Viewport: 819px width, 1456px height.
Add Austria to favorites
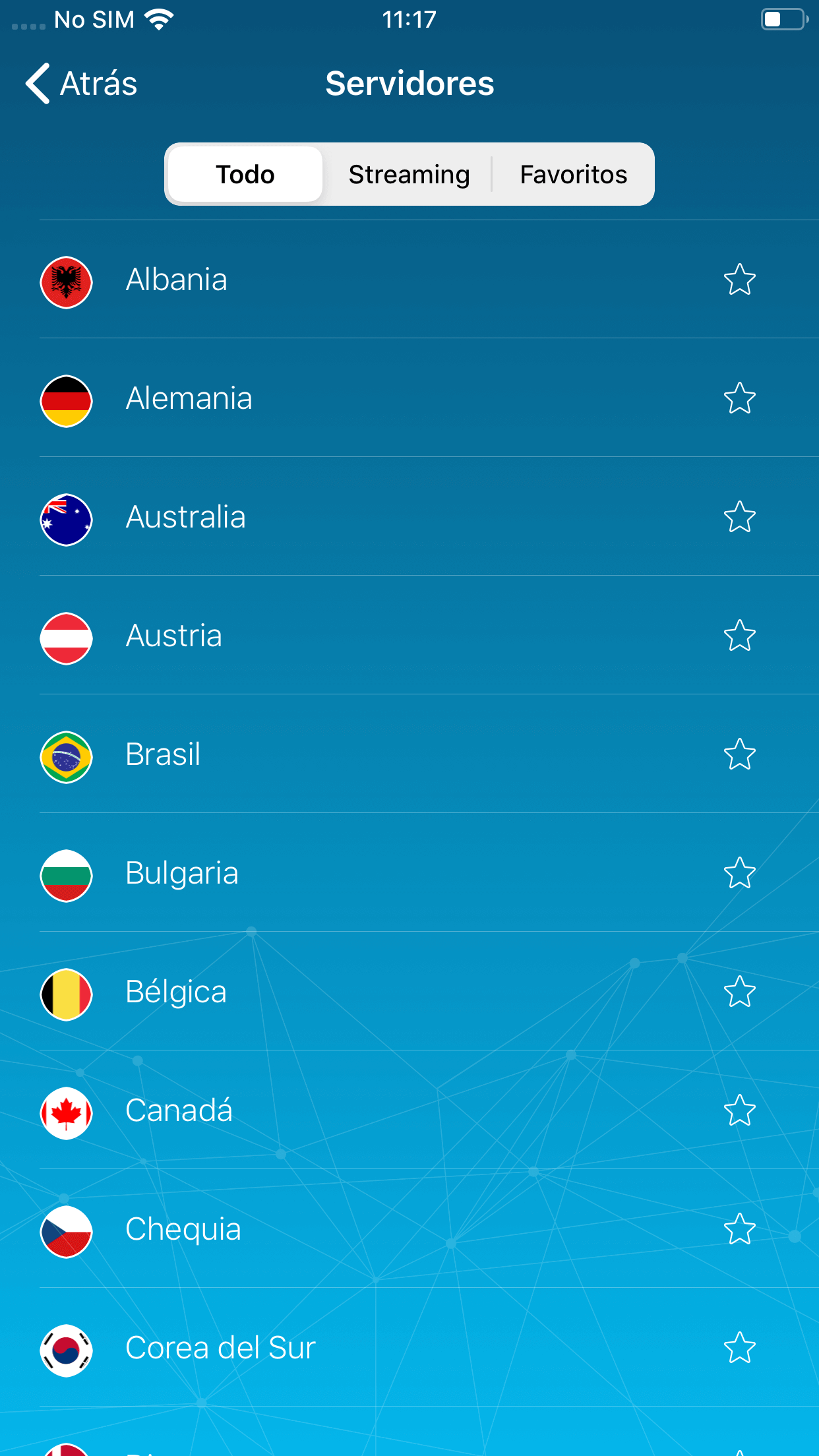pyautogui.click(x=739, y=636)
